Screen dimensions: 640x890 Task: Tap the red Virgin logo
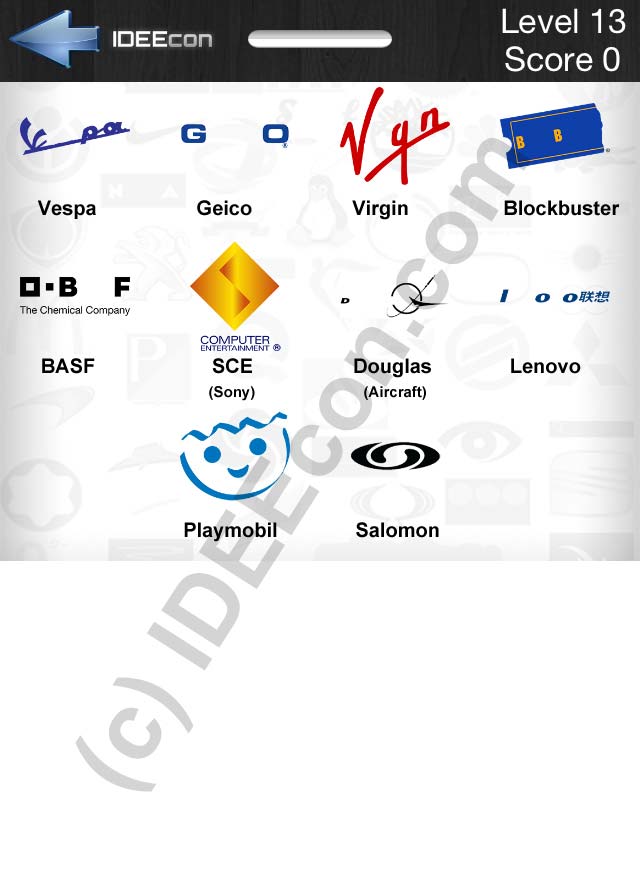[x=392, y=132]
